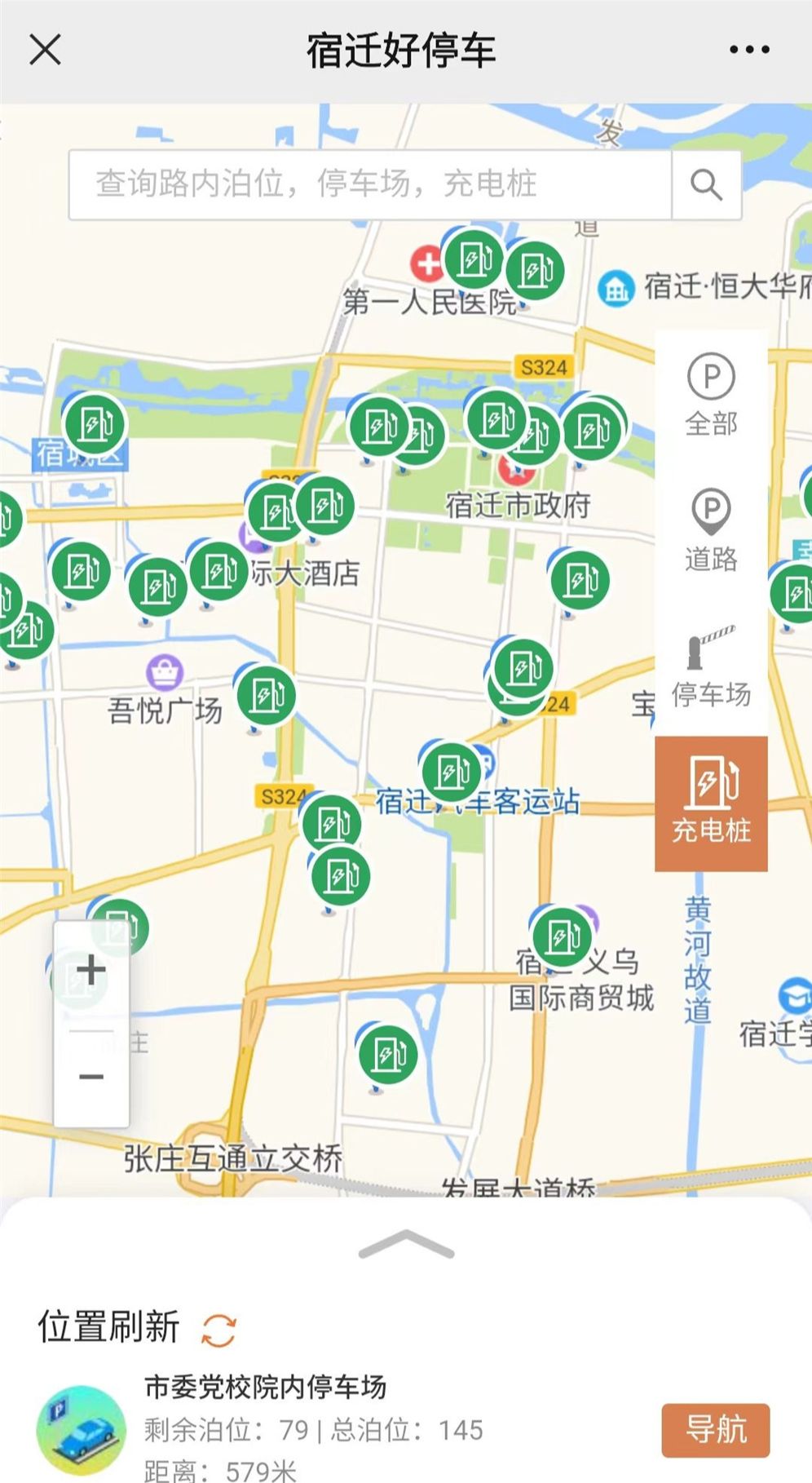Expand the bottom parking list panel
The image size is (812, 1483).
[406, 1243]
